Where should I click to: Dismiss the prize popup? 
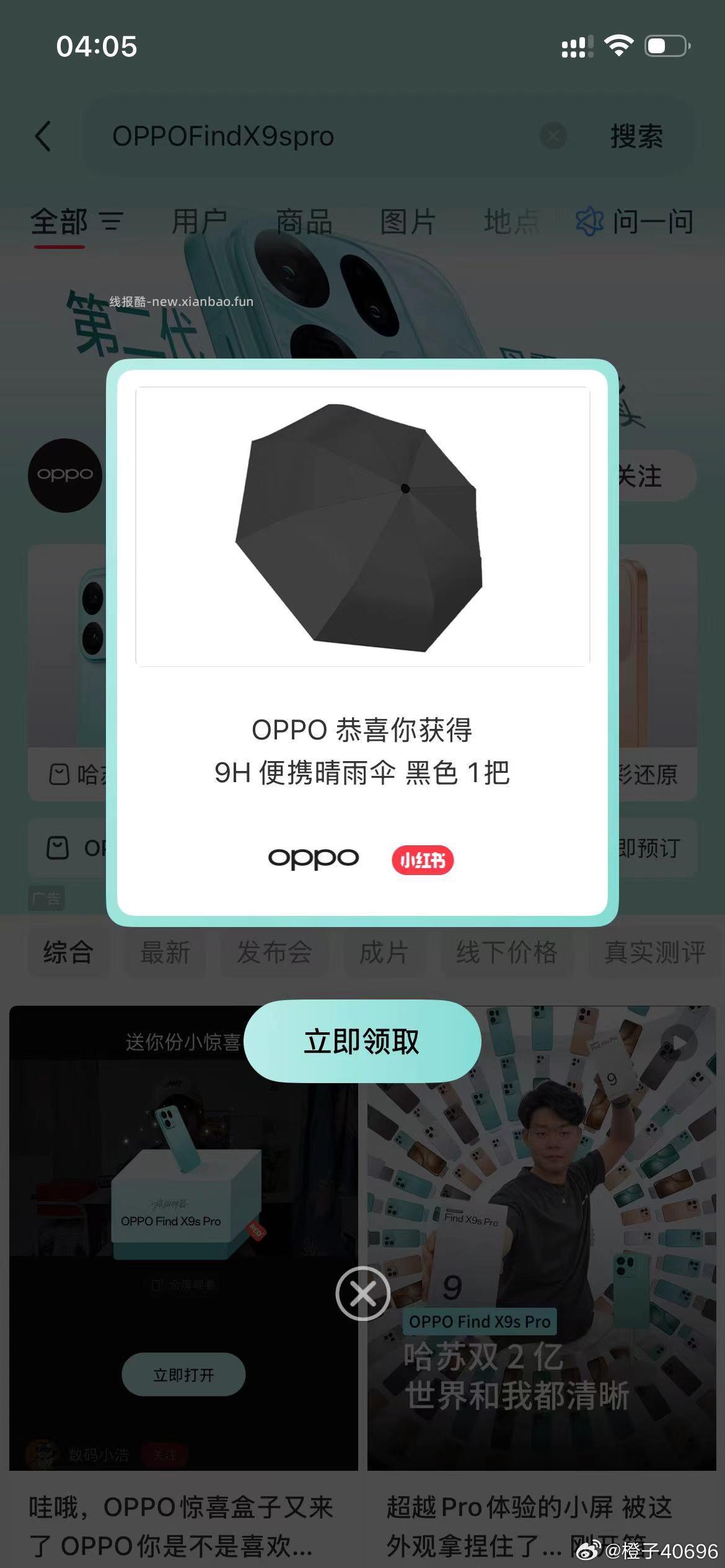click(362, 1293)
